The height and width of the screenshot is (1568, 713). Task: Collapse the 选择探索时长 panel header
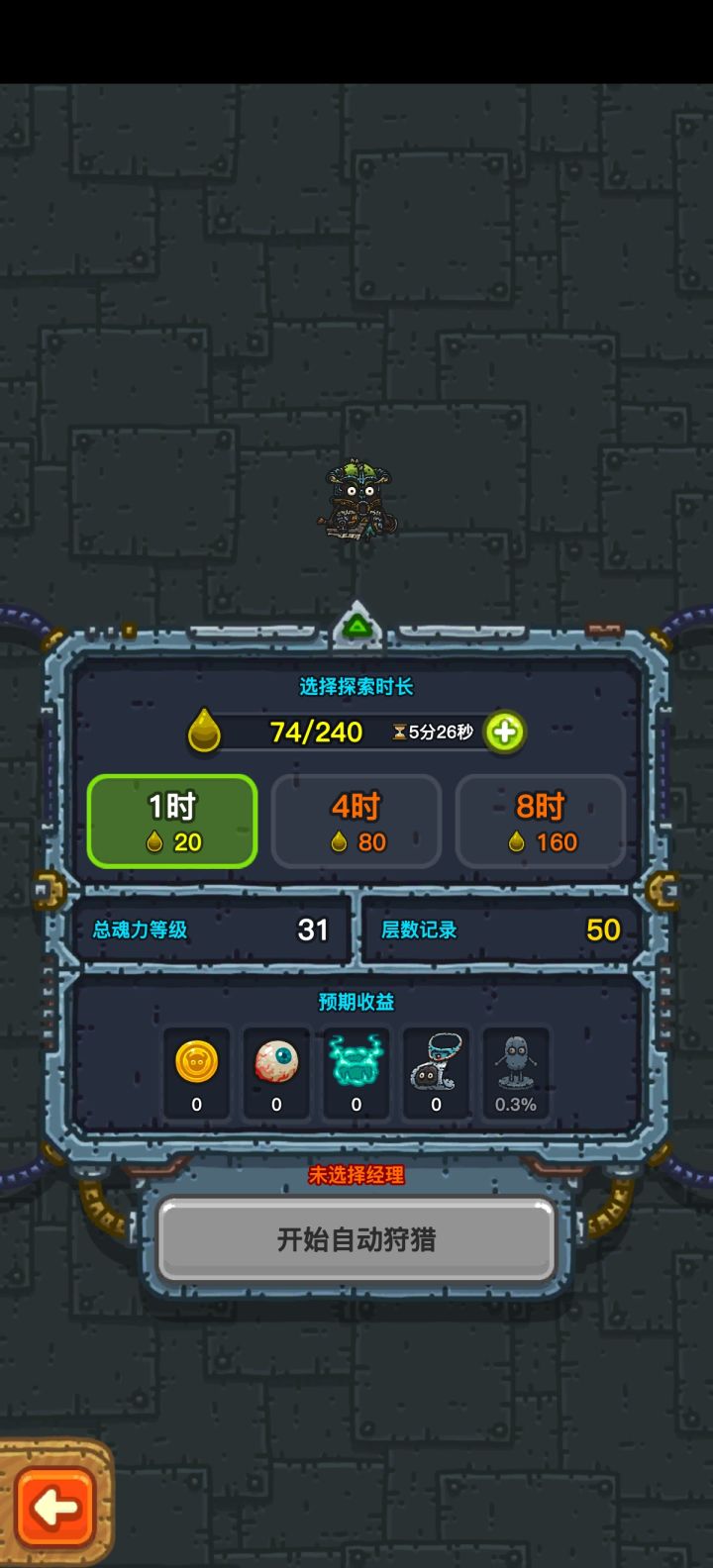(356, 686)
